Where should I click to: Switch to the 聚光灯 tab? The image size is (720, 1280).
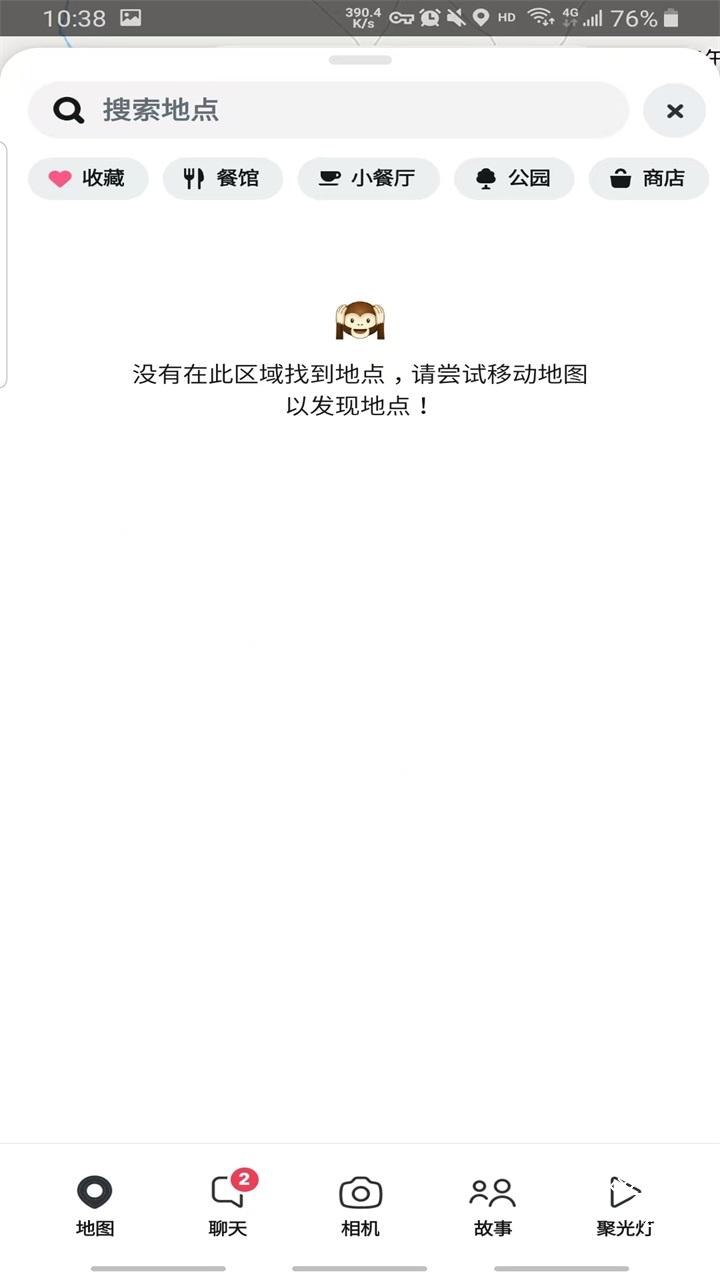[625, 1205]
